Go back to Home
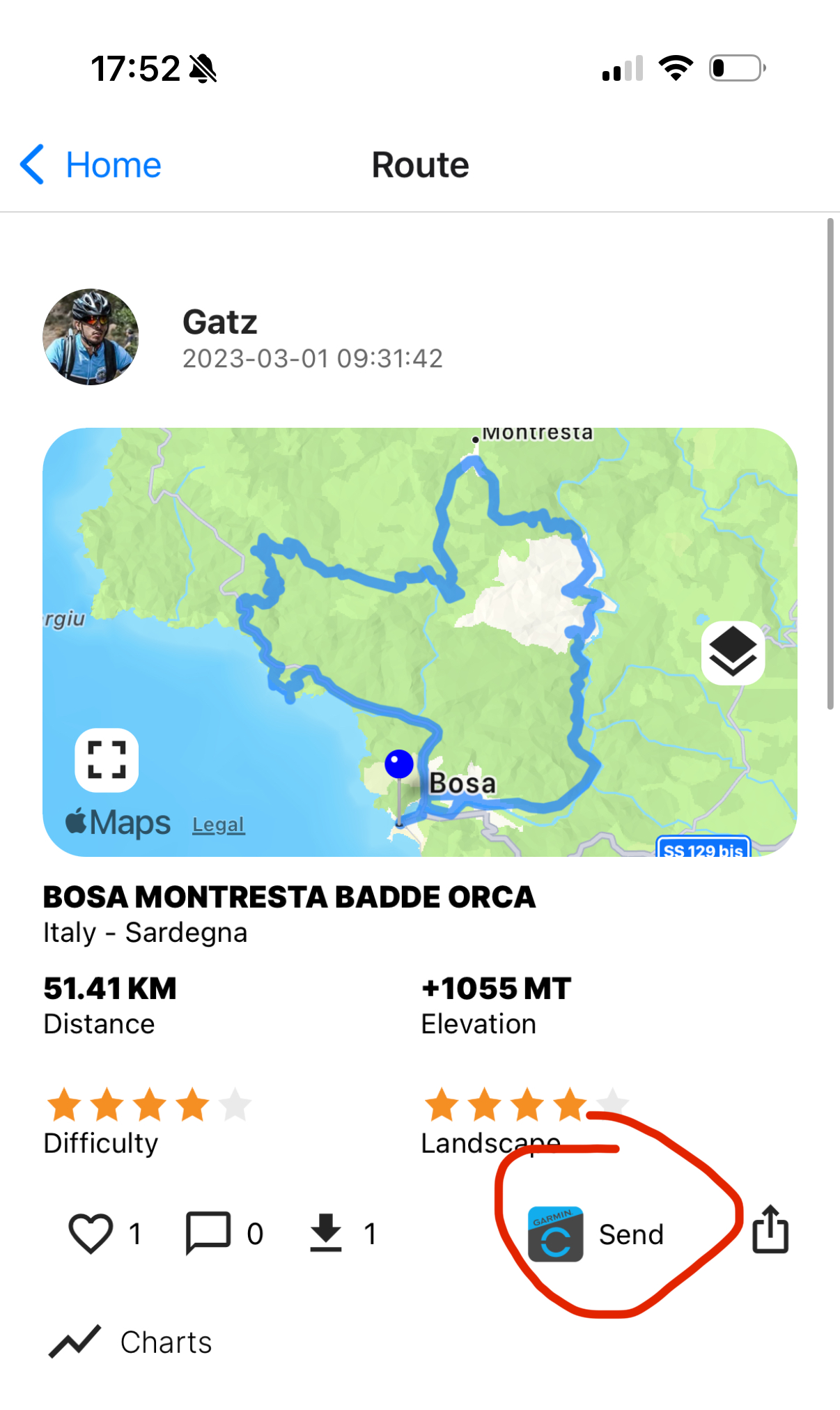 point(91,165)
